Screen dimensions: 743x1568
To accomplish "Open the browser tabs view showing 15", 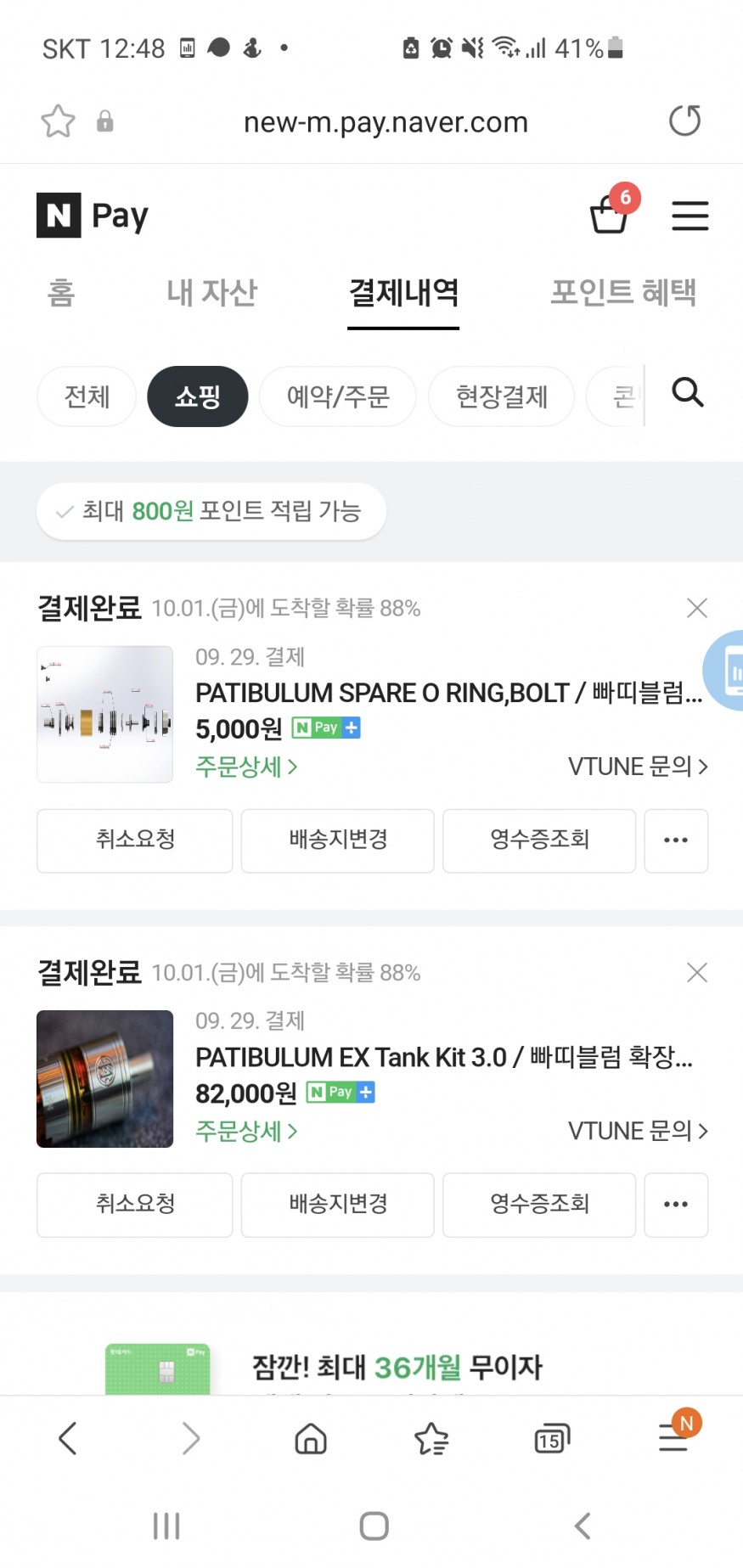I will [551, 1439].
